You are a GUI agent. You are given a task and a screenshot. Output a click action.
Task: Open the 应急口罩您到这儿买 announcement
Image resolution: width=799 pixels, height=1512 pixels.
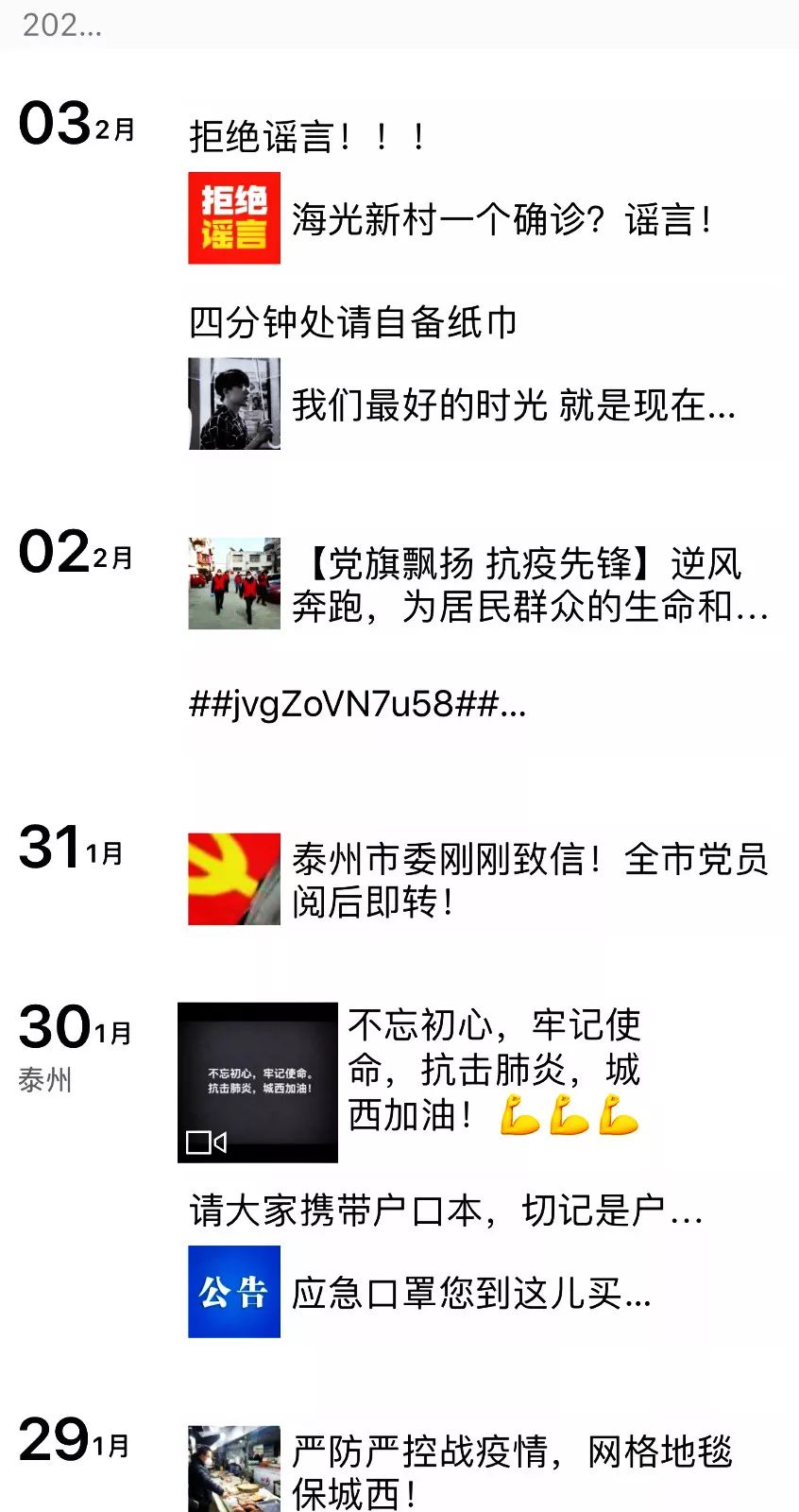470,1293
